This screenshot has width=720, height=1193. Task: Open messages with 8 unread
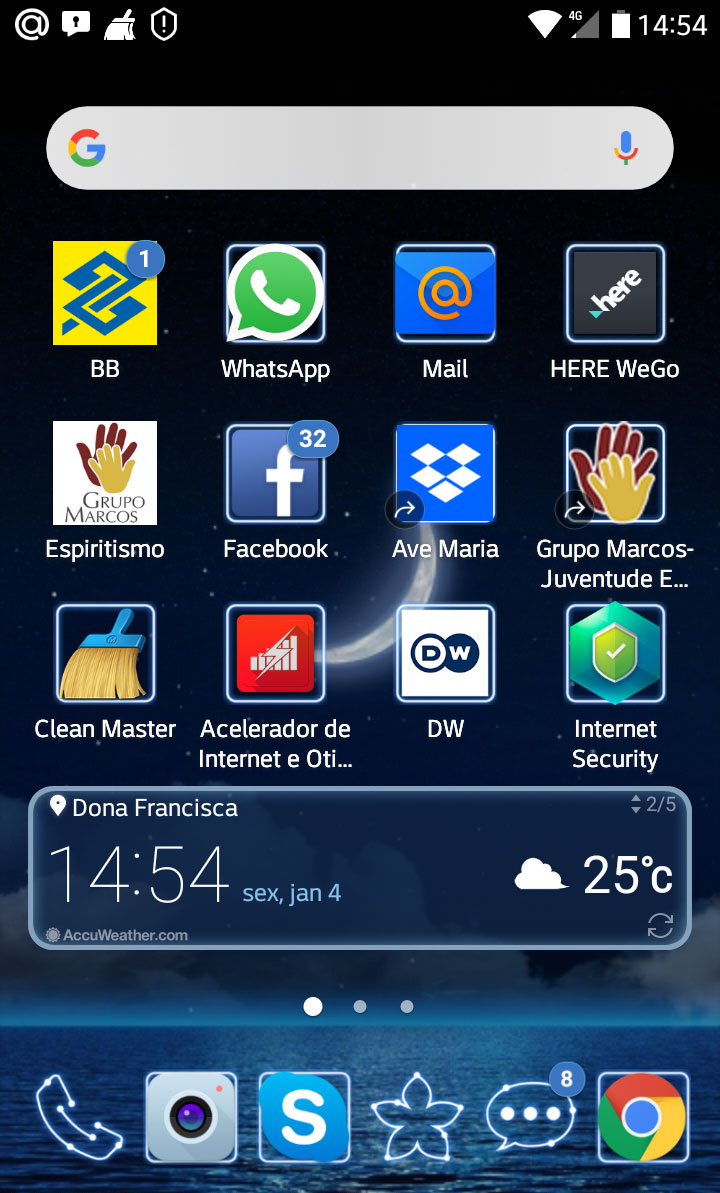pos(529,1117)
